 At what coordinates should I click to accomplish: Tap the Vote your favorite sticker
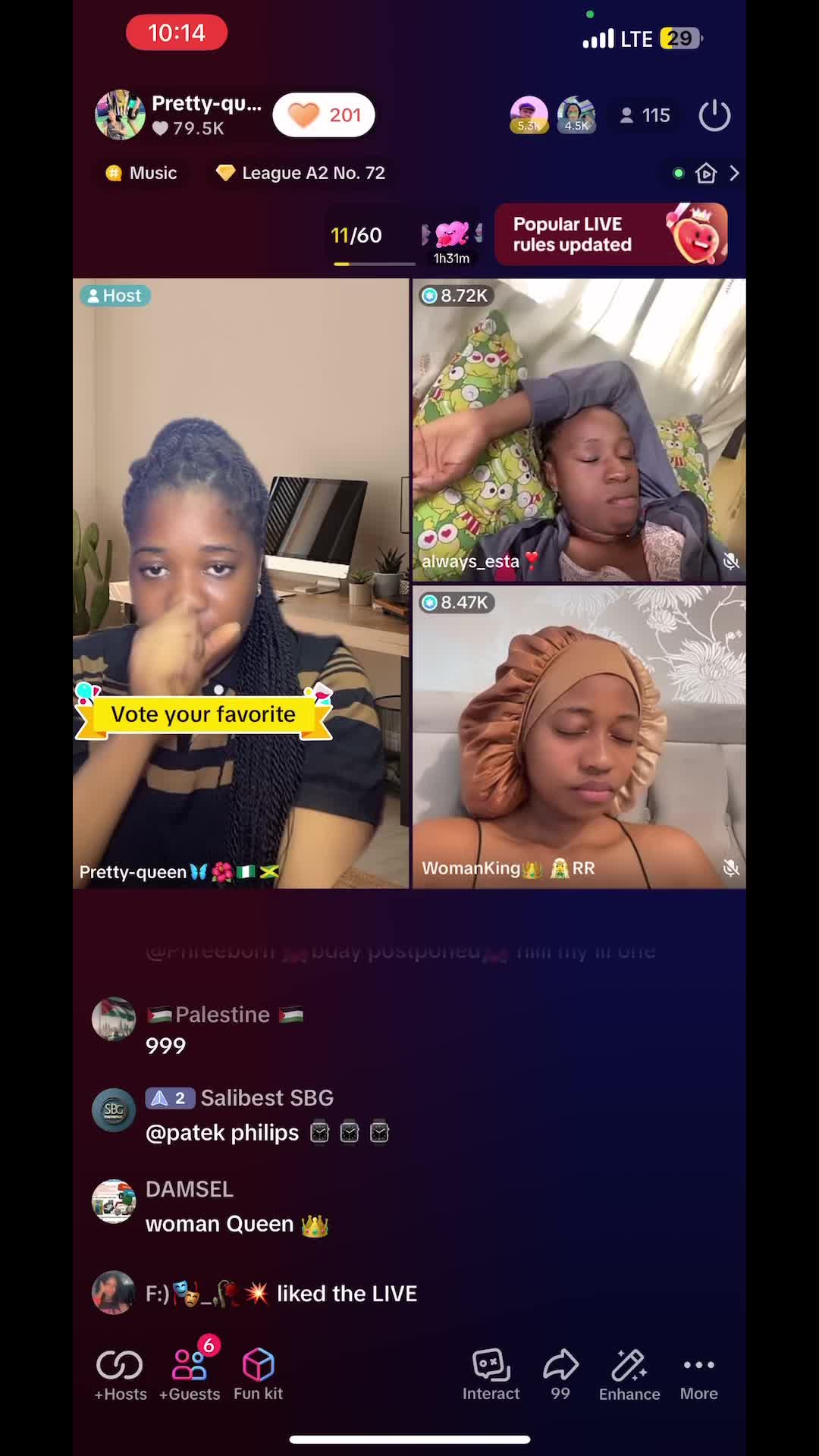pyautogui.click(x=203, y=714)
